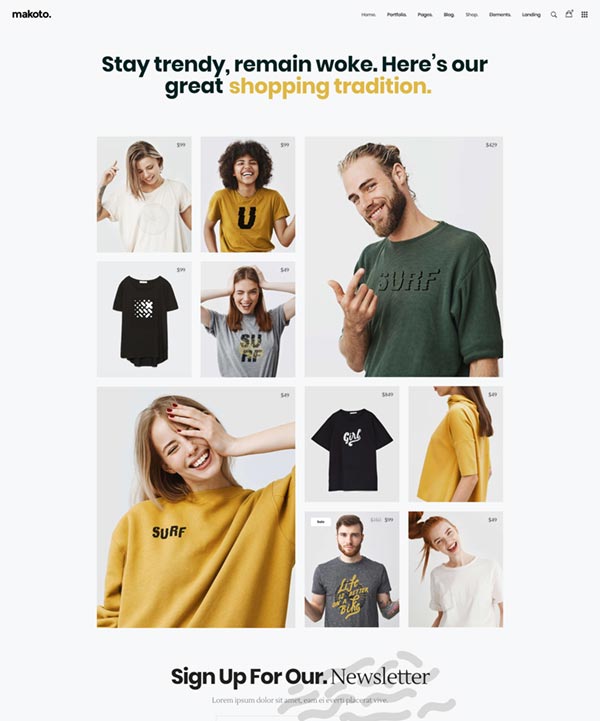
Task: View the white t-shirt on red-haired woman
Action: (455, 569)
